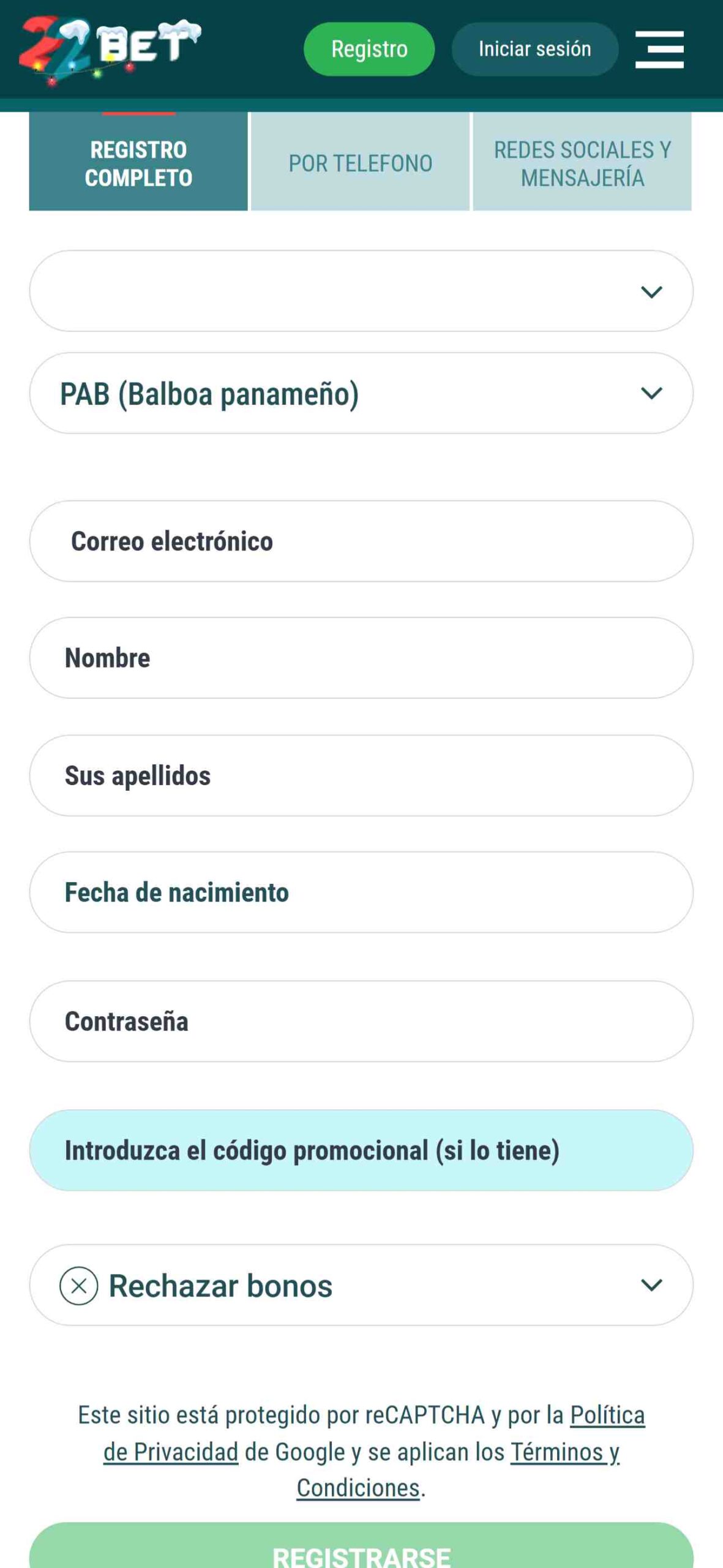Select the Registro Completo tab
This screenshot has width=723, height=1568.
138,163
